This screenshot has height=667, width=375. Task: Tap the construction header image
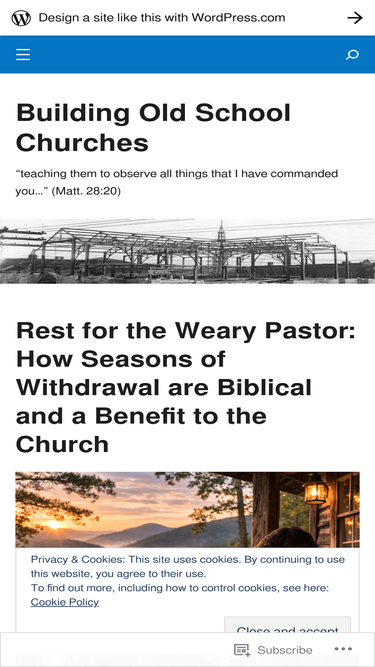tap(188, 251)
